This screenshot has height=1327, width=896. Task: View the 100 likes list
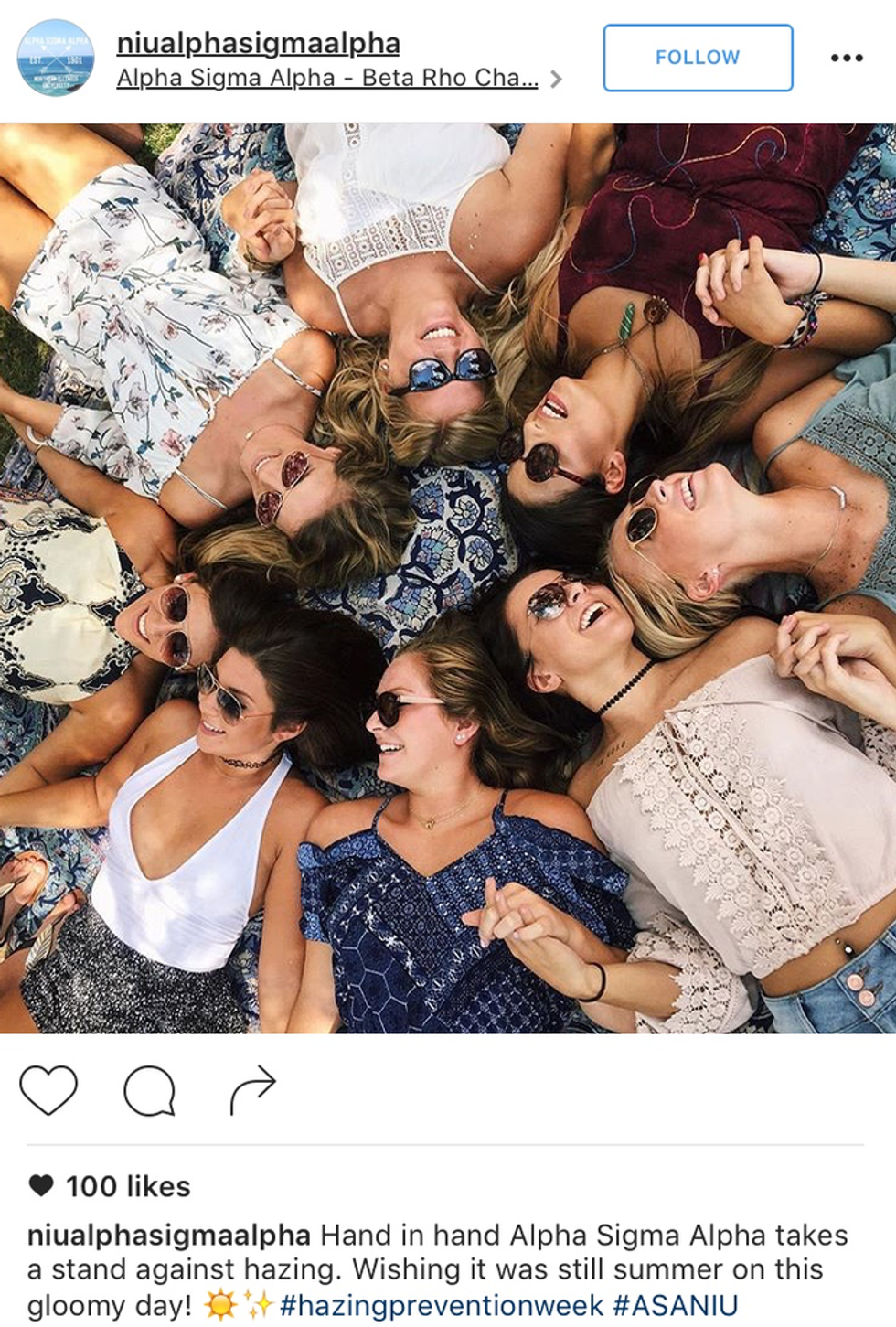pos(127,1186)
